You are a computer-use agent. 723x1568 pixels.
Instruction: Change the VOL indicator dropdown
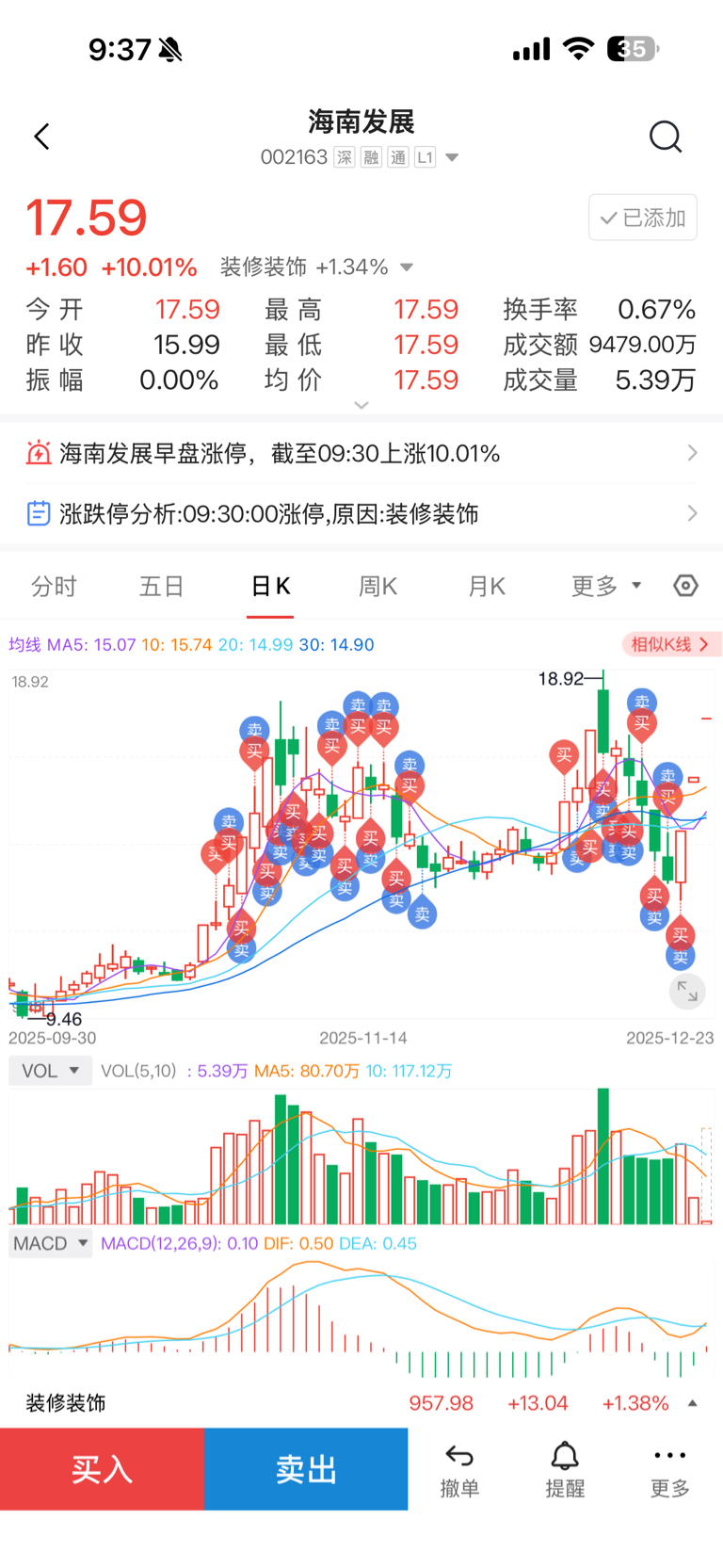[51, 1071]
